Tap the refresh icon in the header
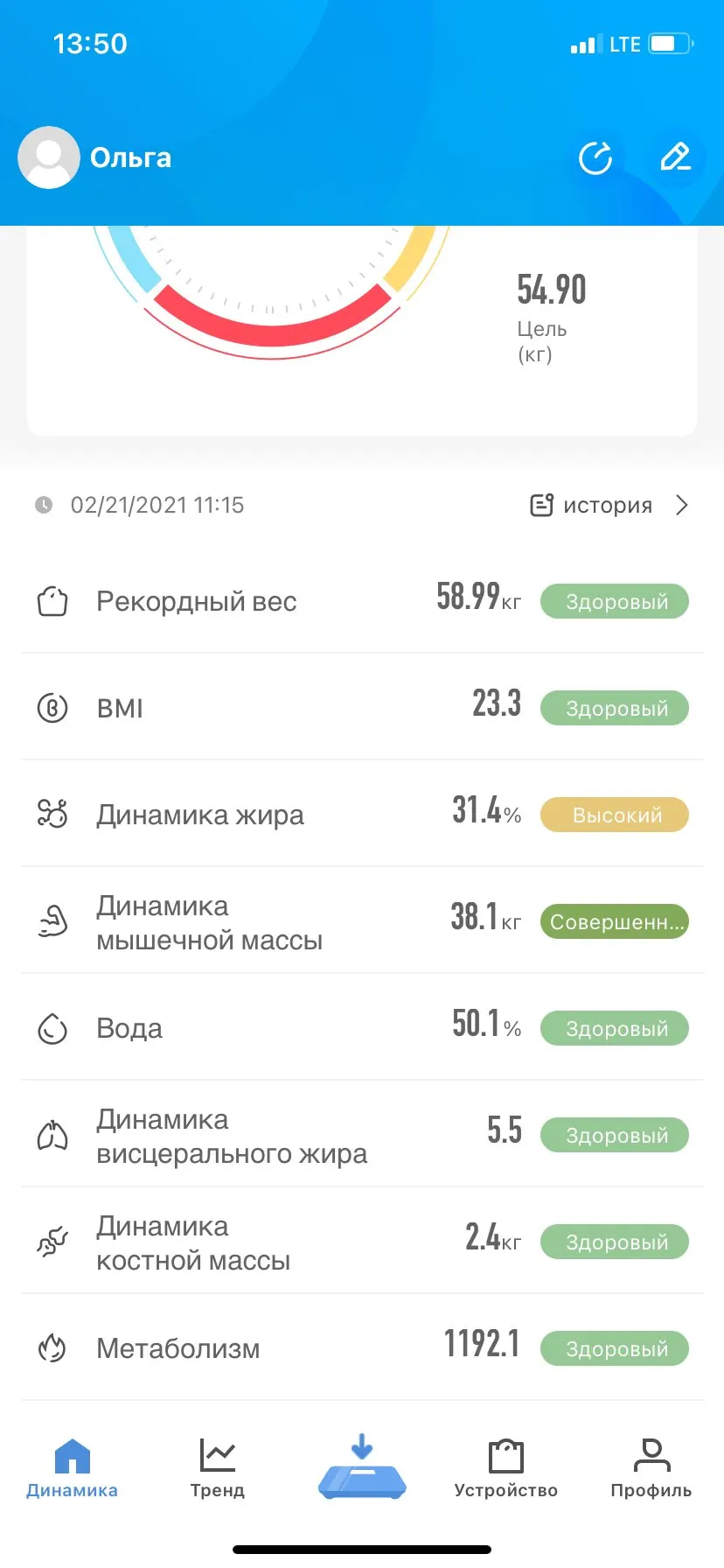Image resolution: width=724 pixels, height=1568 pixels. (595, 158)
